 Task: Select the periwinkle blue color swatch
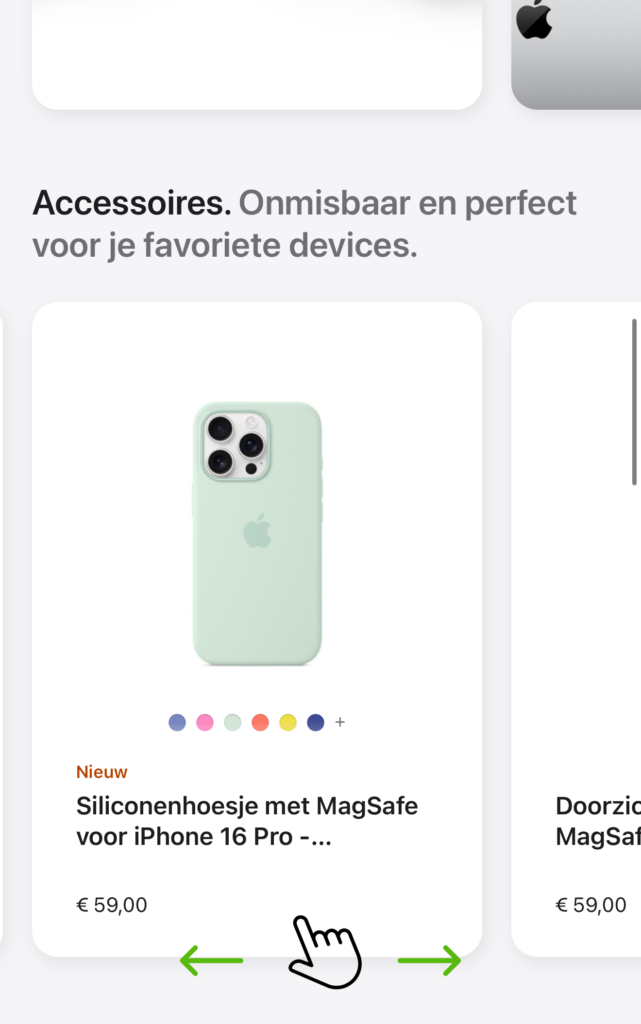[x=177, y=722]
